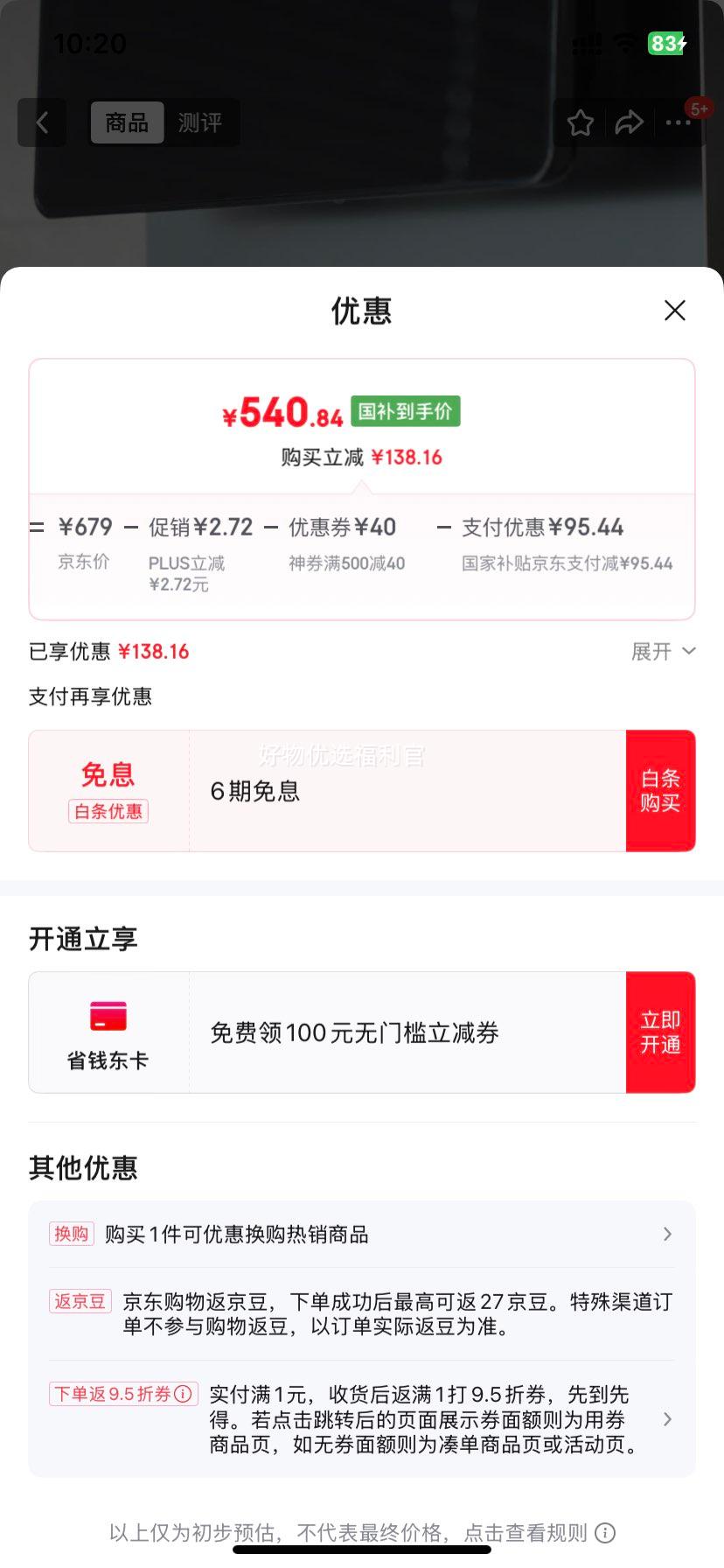Select the 6期免息 installment option

(x=254, y=791)
